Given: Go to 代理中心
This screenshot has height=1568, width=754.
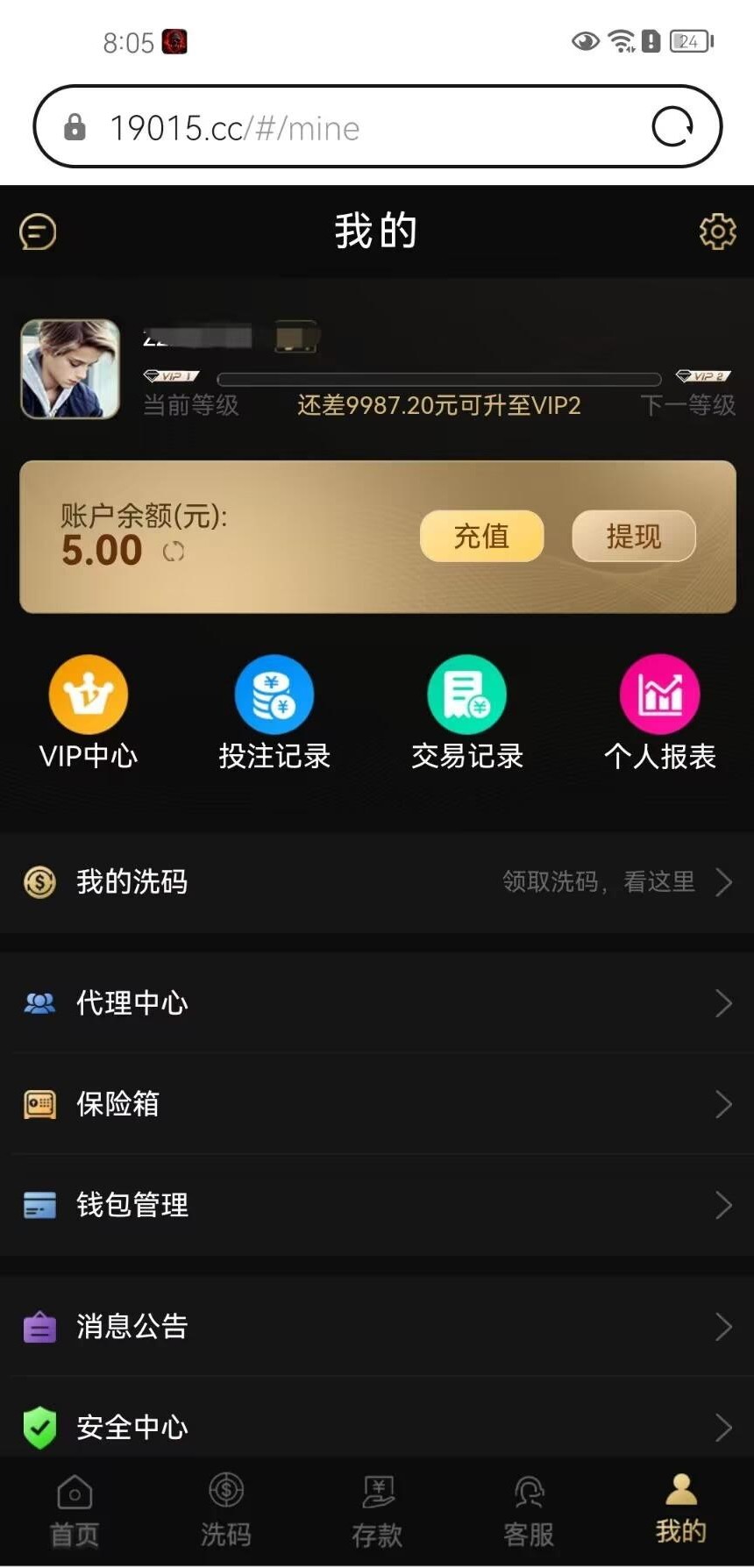Looking at the screenshot, I should (377, 1003).
